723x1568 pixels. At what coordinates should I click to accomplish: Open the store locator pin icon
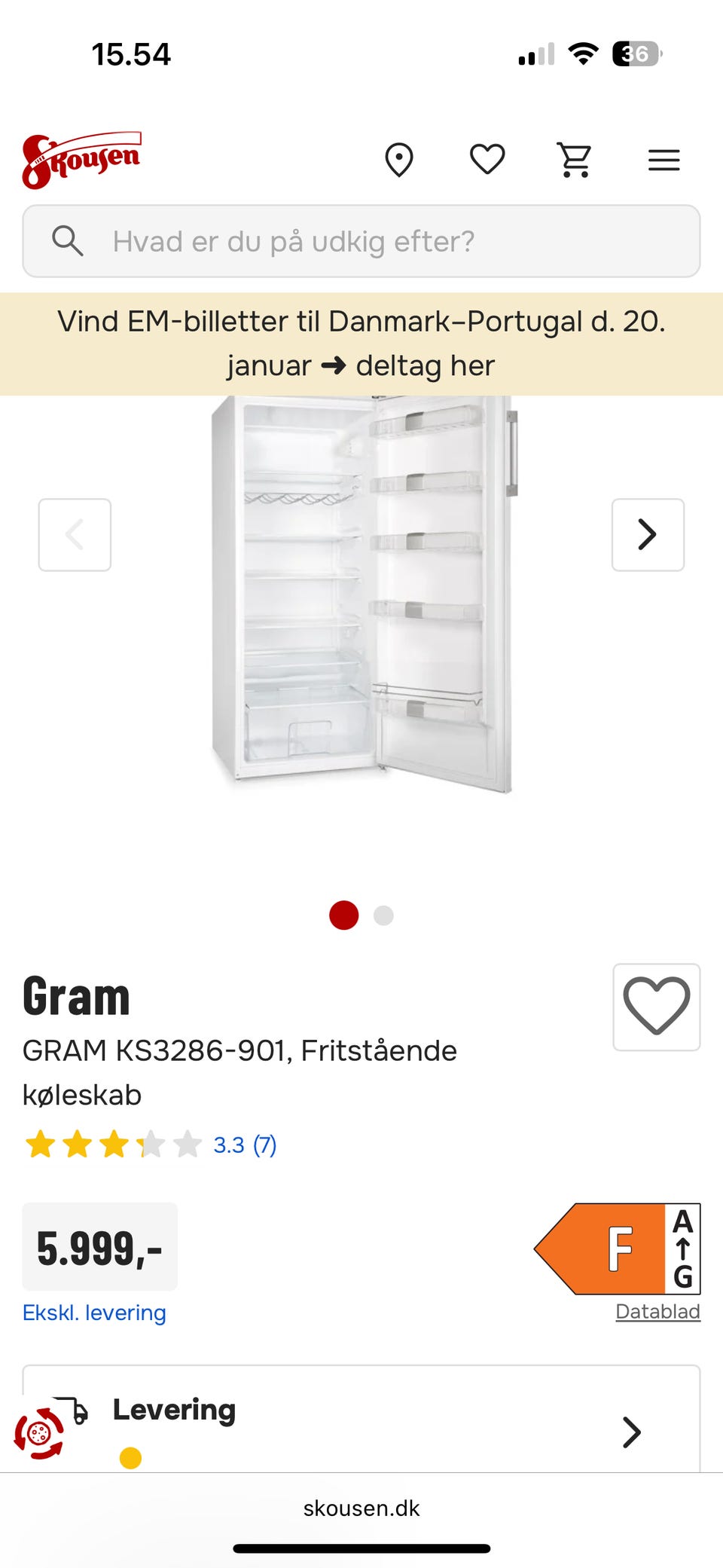click(400, 159)
